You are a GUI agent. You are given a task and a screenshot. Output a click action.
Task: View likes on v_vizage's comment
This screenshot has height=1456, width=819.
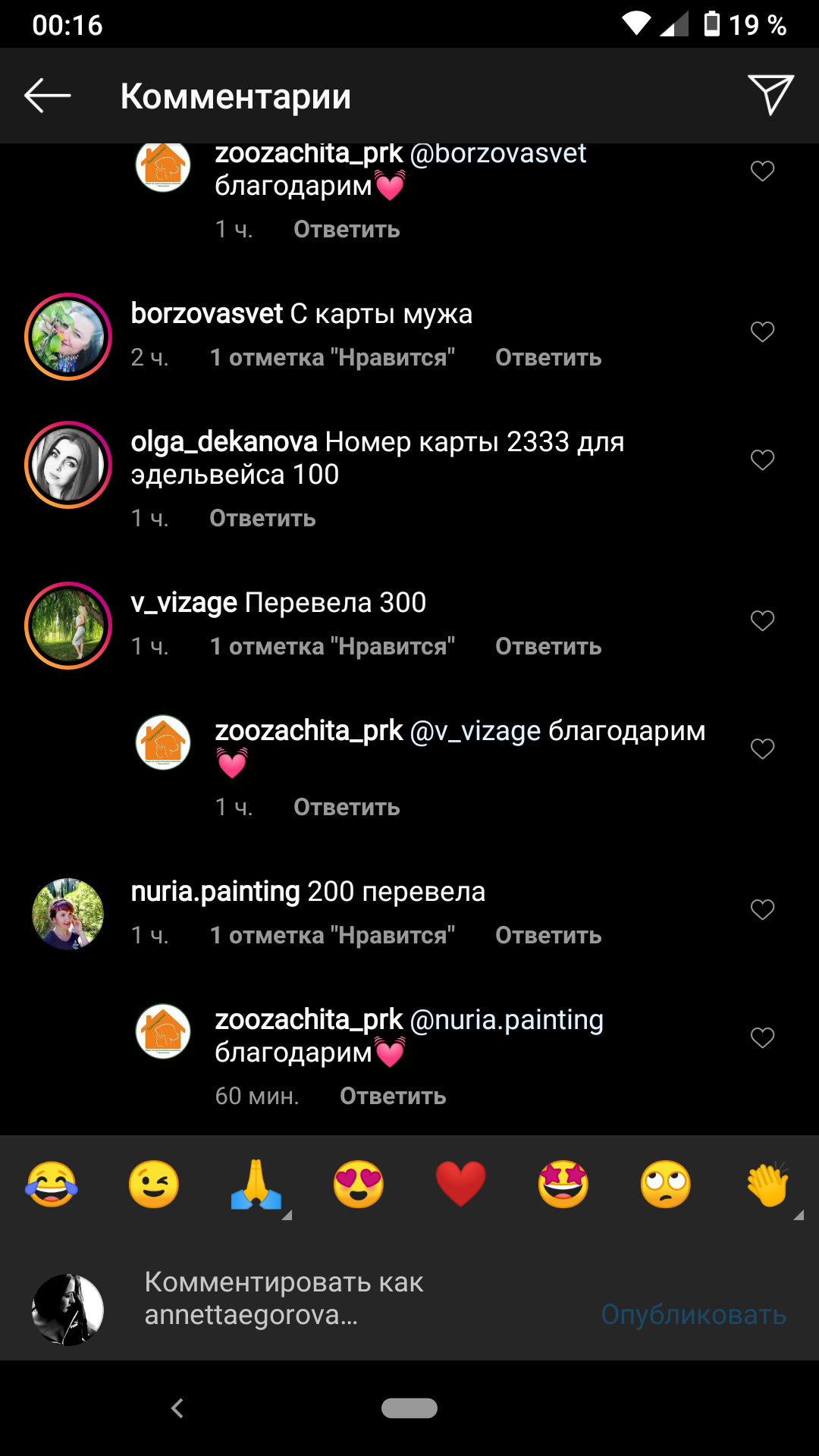(x=332, y=647)
